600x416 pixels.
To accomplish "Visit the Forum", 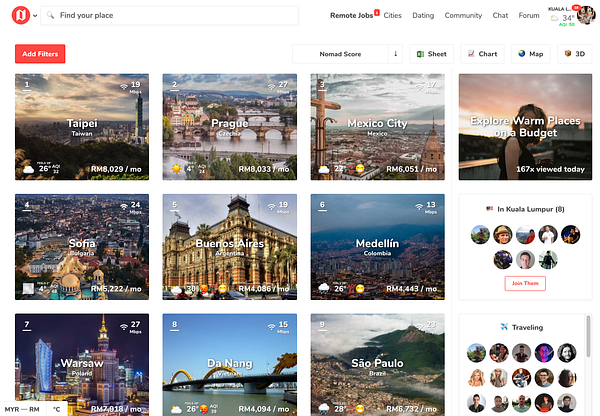I will (x=529, y=16).
